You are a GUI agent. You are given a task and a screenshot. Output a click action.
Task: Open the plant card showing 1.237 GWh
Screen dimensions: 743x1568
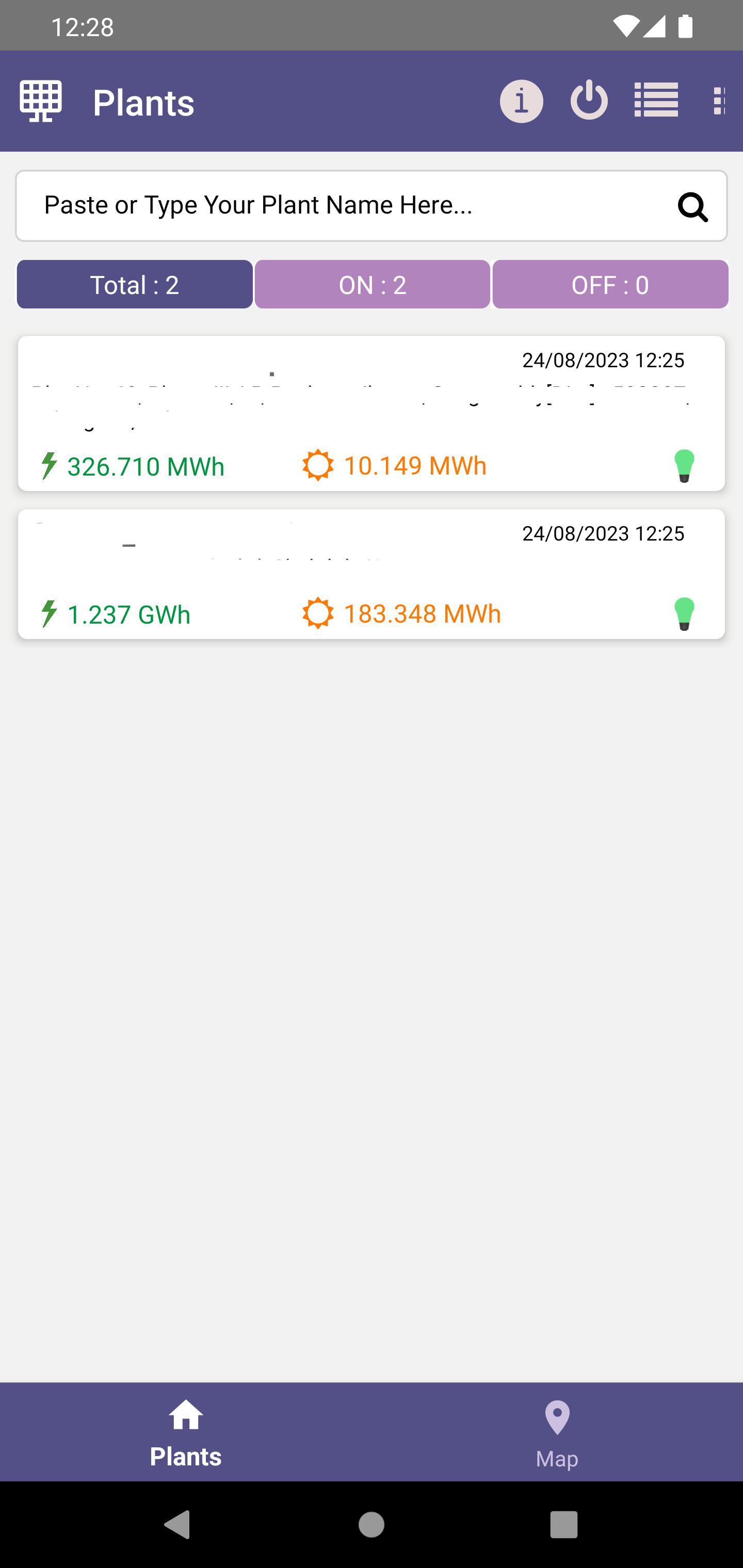pos(372,574)
